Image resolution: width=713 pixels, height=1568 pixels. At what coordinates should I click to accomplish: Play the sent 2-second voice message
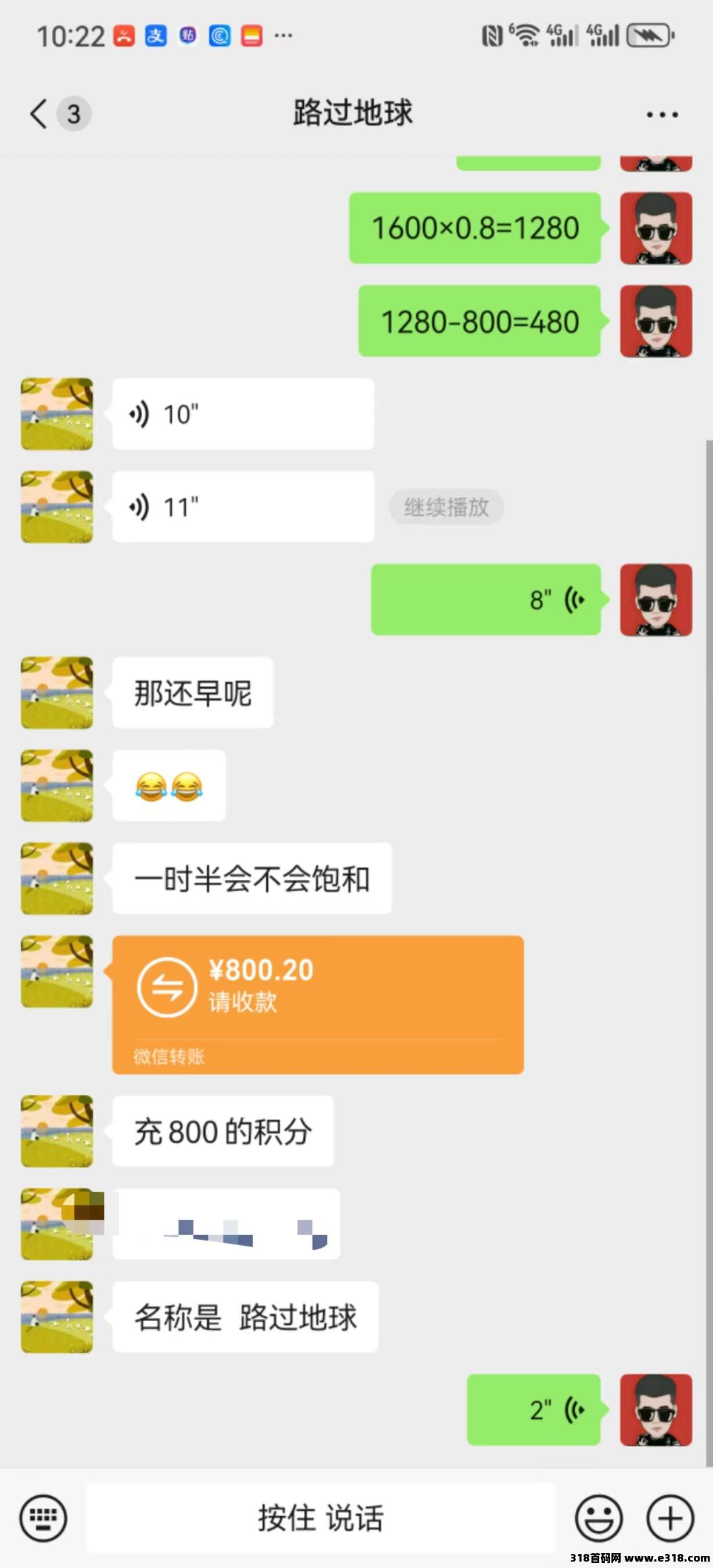point(534,1409)
